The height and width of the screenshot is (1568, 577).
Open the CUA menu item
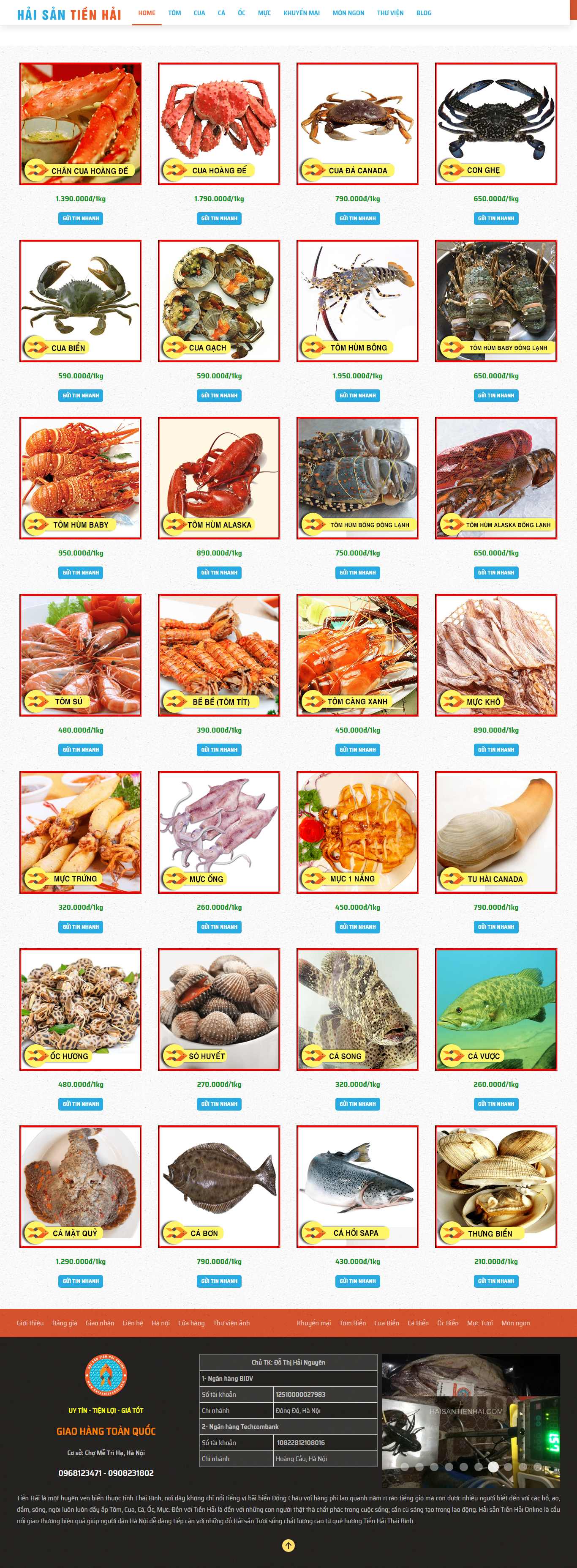(199, 13)
